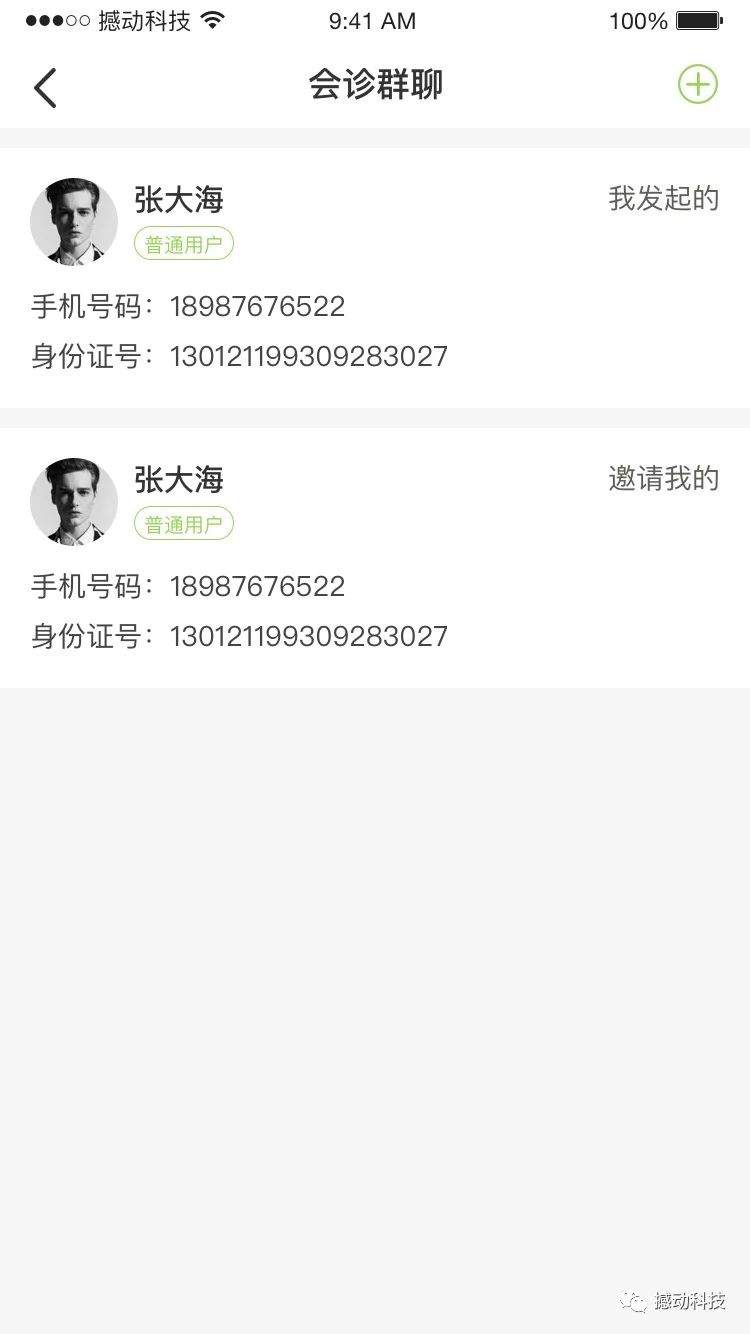Tap the 我发起的 label on the first group
This screenshot has height=1334, width=750.
tap(663, 199)
